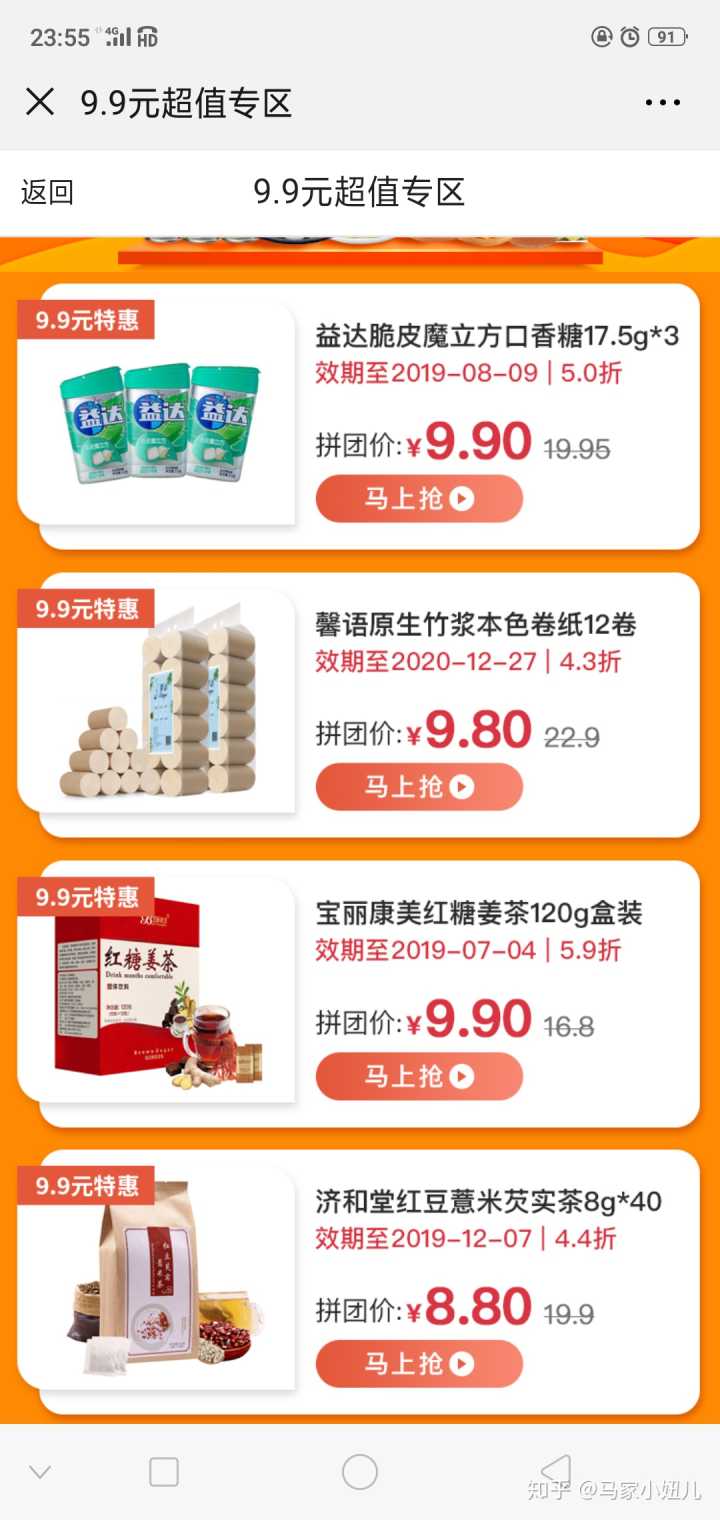Open the three-dot overflow menu

point(662,102)
